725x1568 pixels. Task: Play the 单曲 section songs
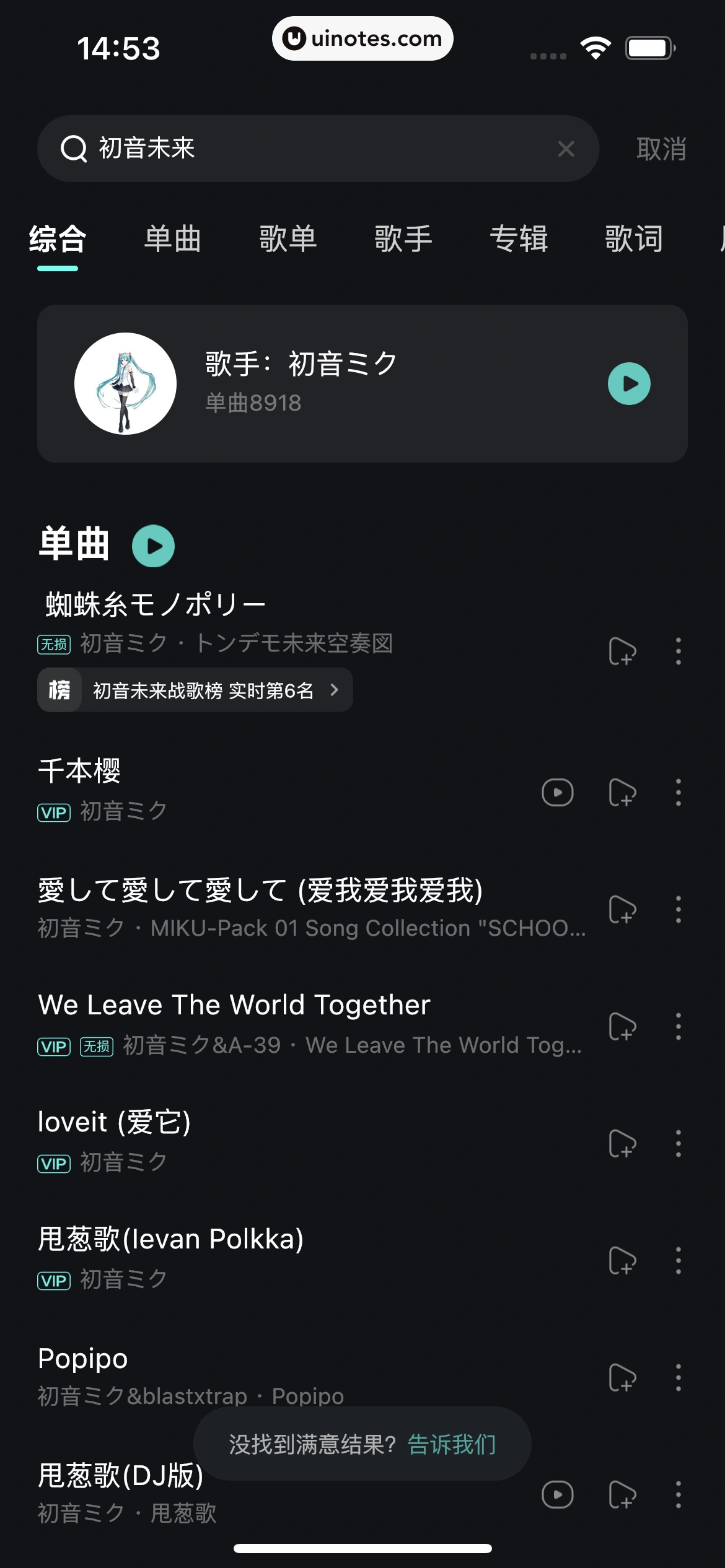154,545
